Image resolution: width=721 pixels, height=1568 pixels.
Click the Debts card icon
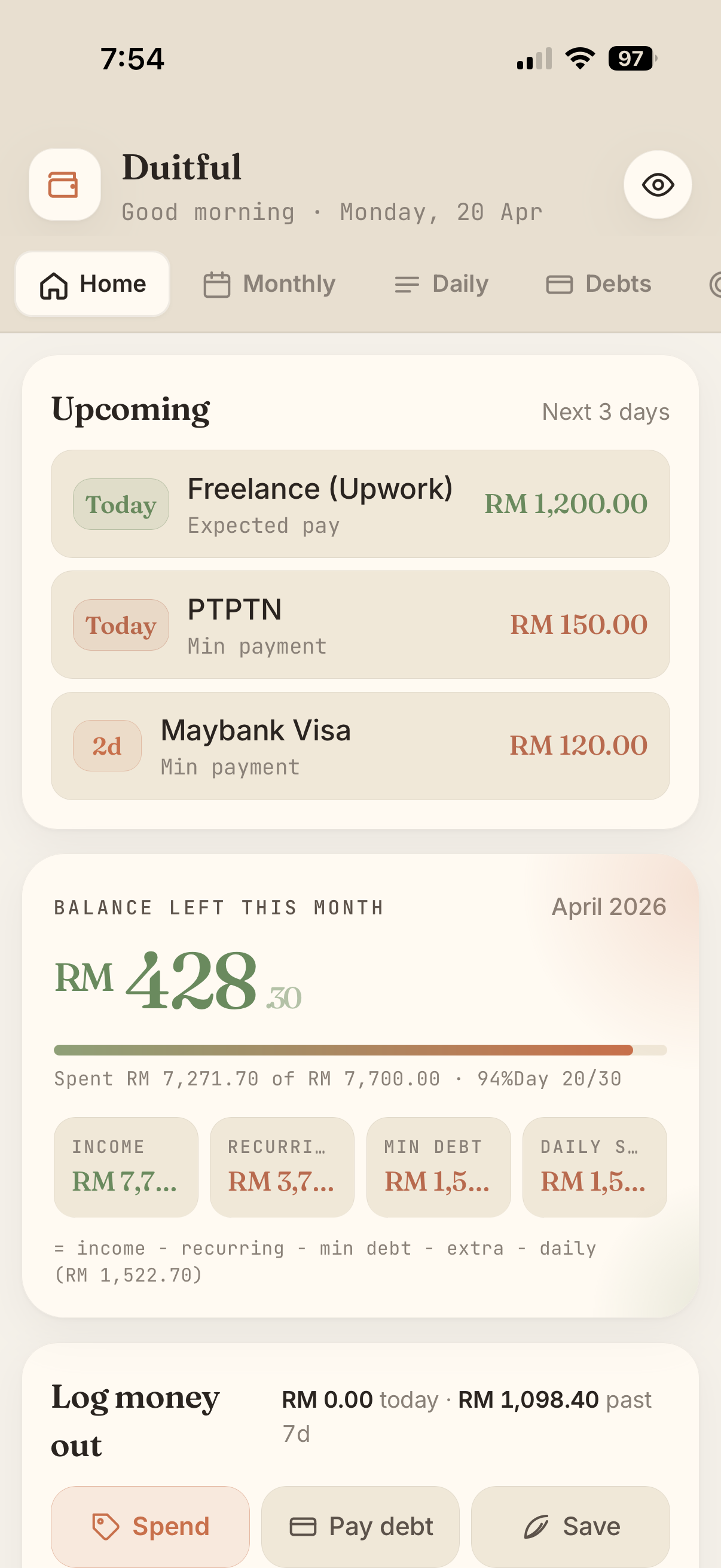pyautogui.click(x=560, y=283)
